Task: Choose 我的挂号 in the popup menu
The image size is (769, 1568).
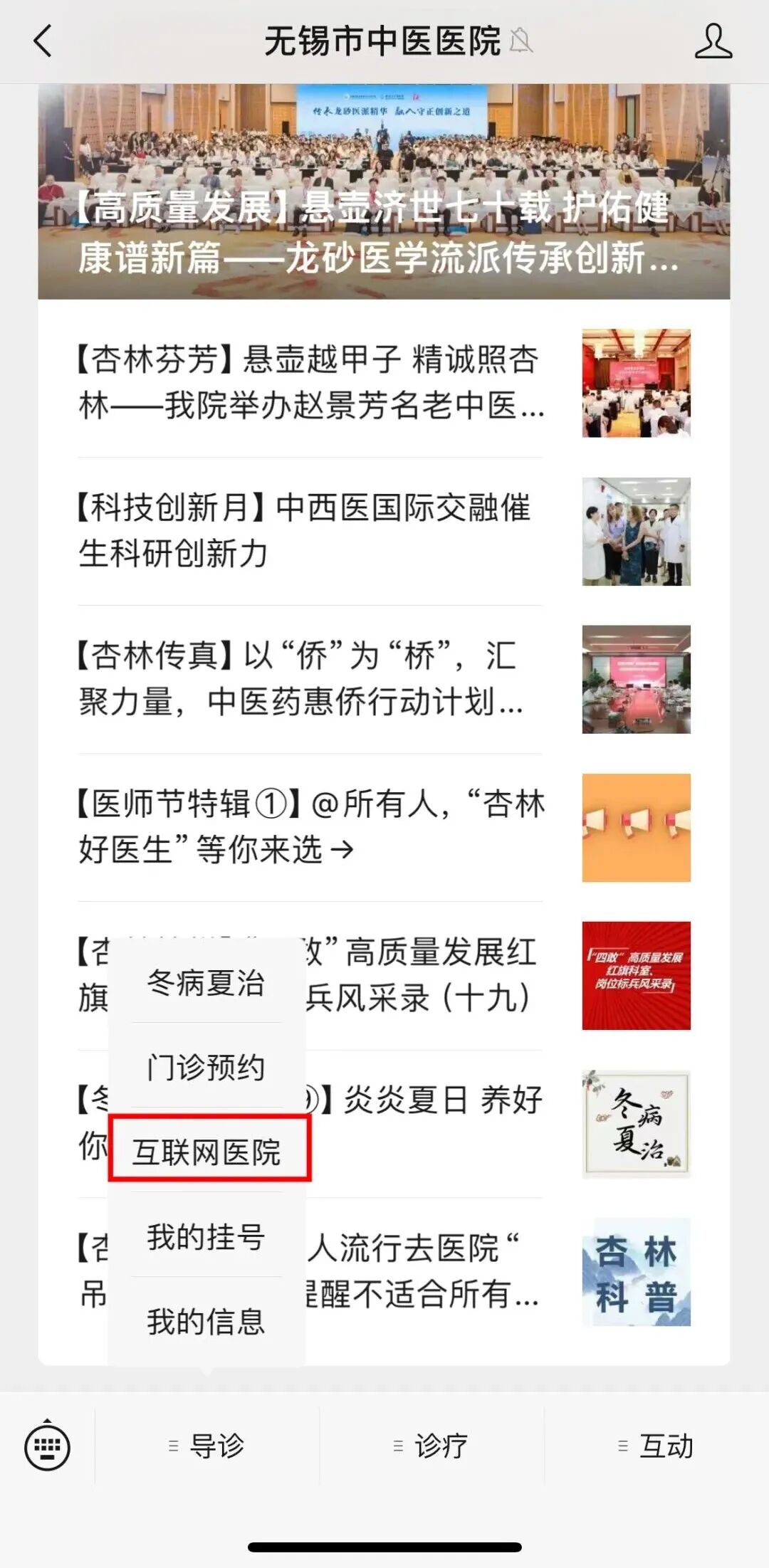Action: point(206,1236)
